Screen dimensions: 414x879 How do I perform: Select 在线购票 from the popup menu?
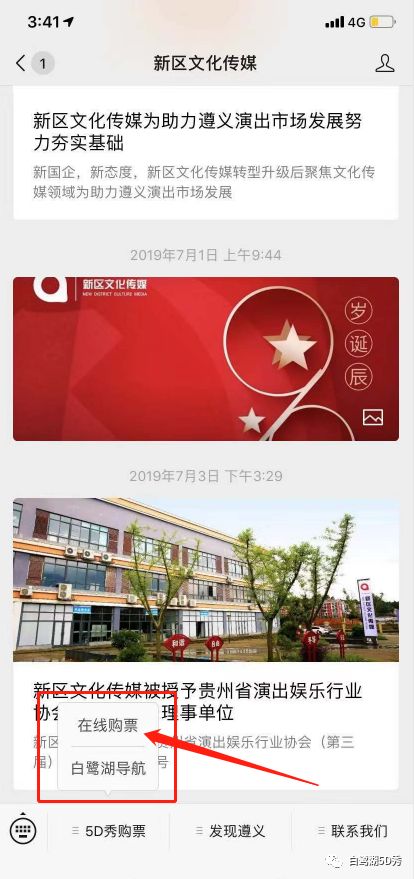coord(108,725)
